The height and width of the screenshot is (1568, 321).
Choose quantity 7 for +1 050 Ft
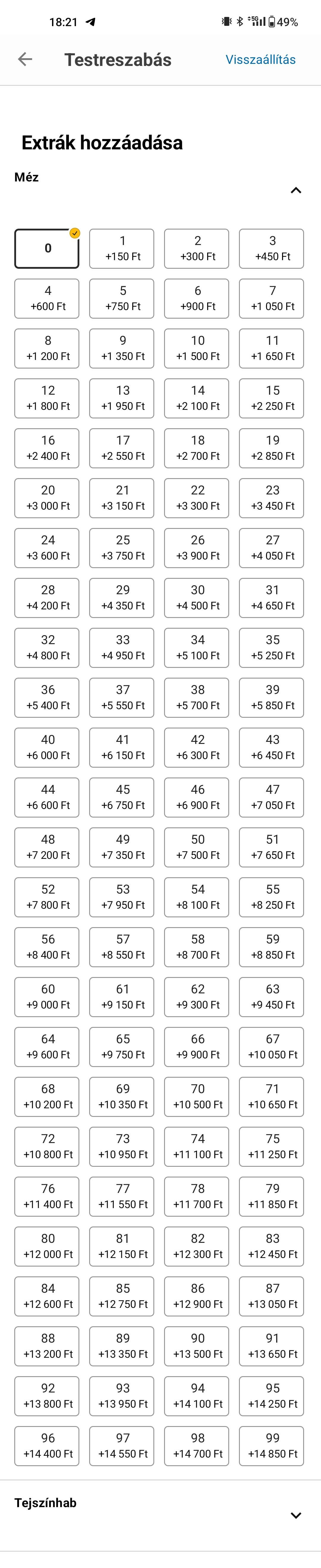tap(272, 298)
